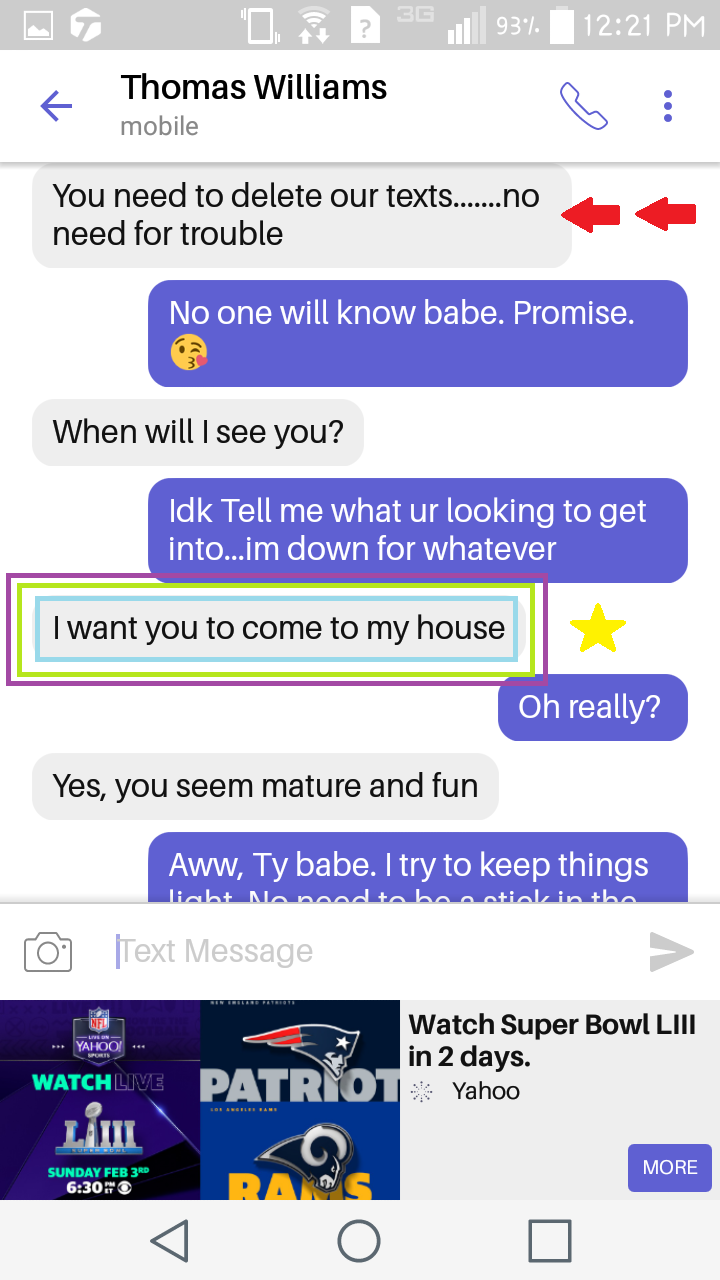Viewport: 720px width, 1280px height.
Task: Focus the Text Message input field
Action: coord(370,951)
